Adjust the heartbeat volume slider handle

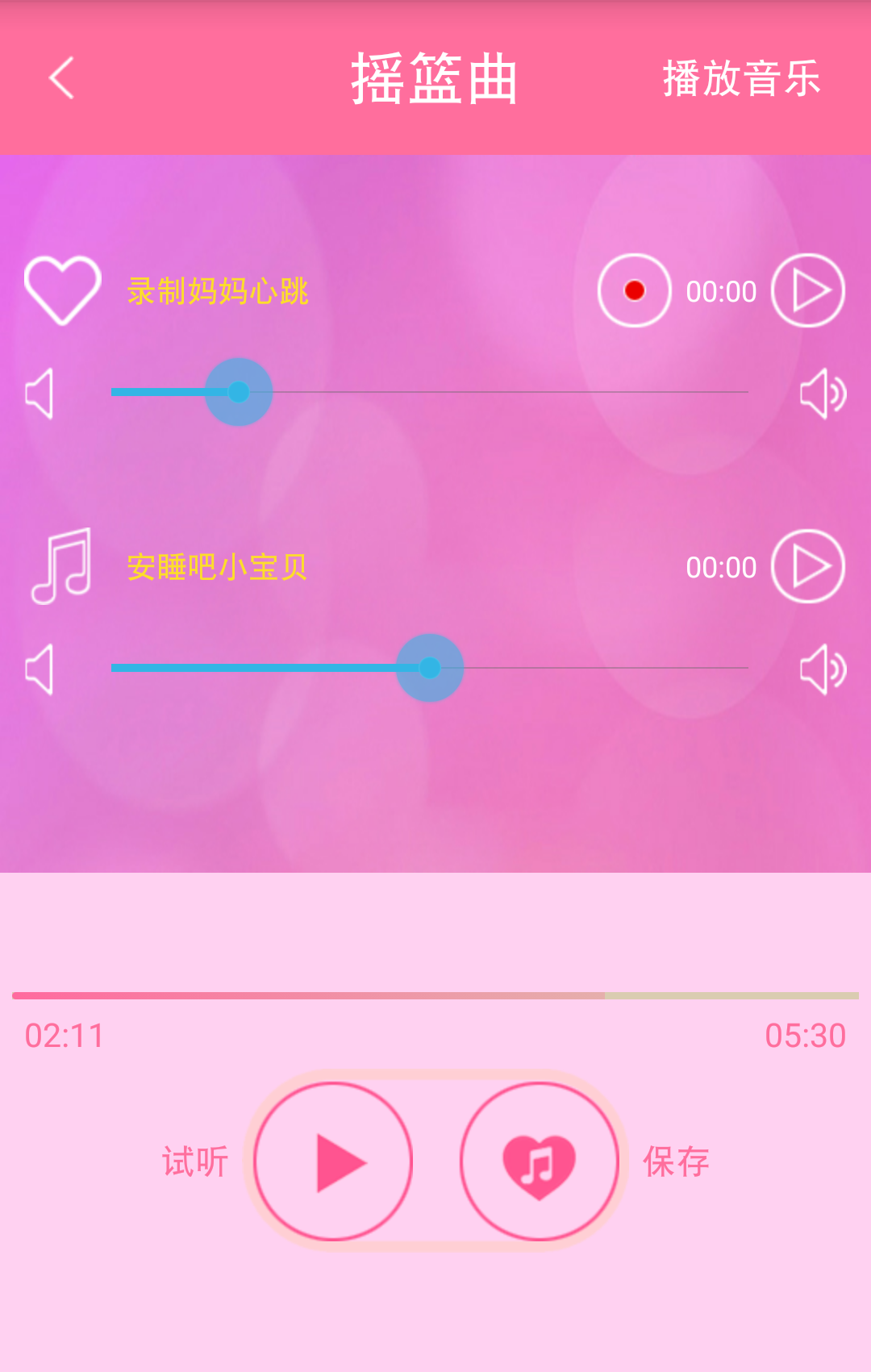239,393
